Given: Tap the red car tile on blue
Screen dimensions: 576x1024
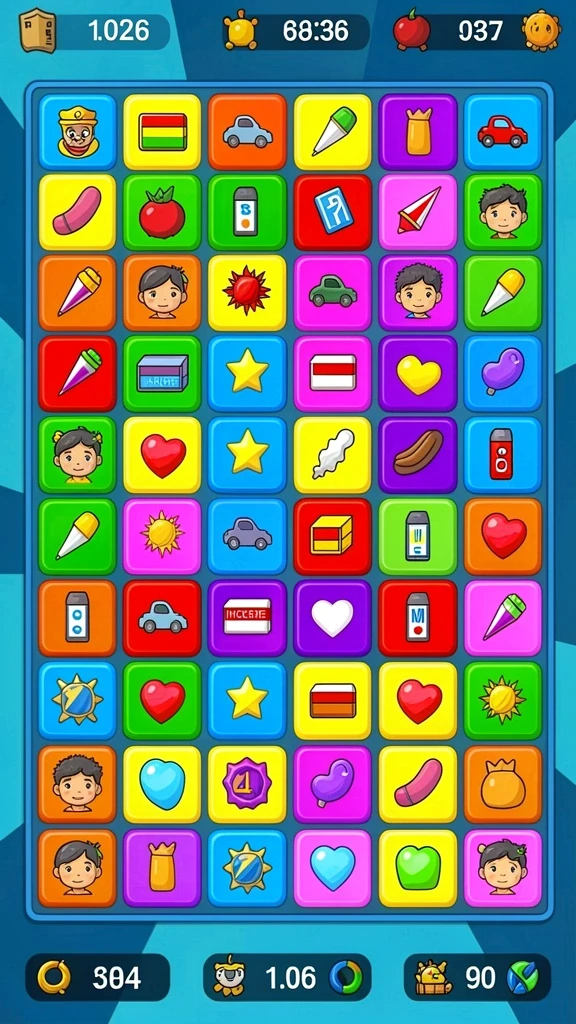Looking at the screenshot, I should click(x=503, y=132).
